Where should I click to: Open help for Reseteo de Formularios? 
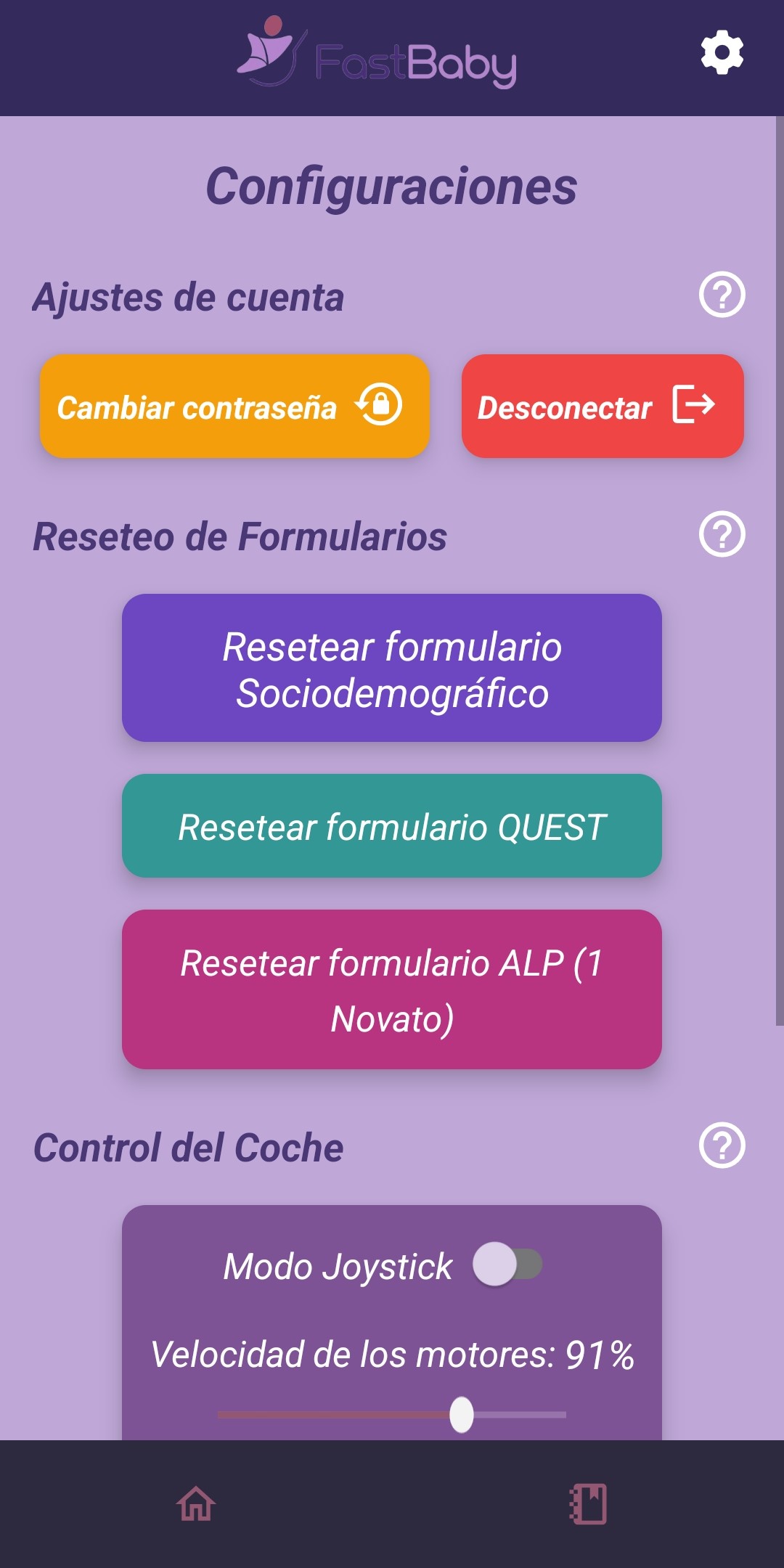coord(722,535)
